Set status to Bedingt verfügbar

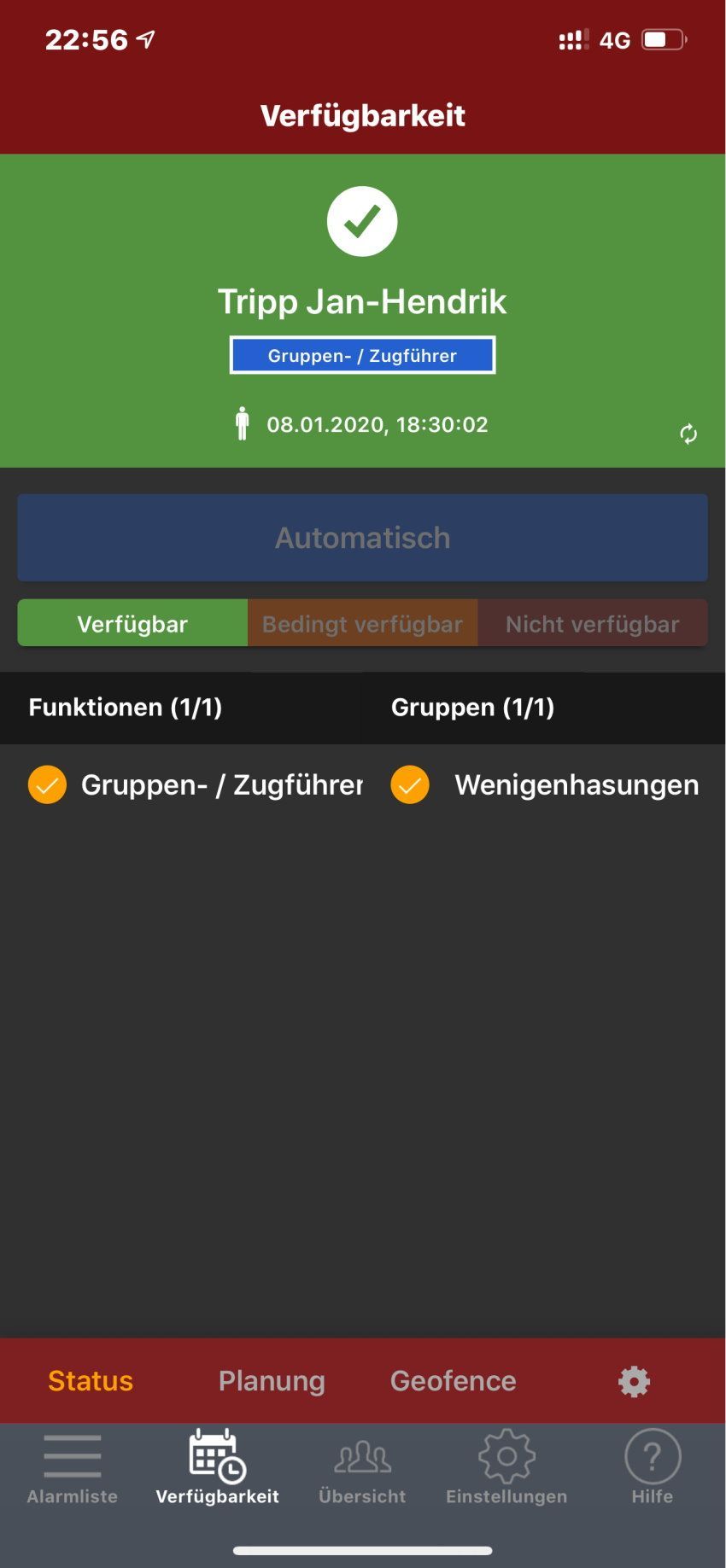click(x=362, y=624)
